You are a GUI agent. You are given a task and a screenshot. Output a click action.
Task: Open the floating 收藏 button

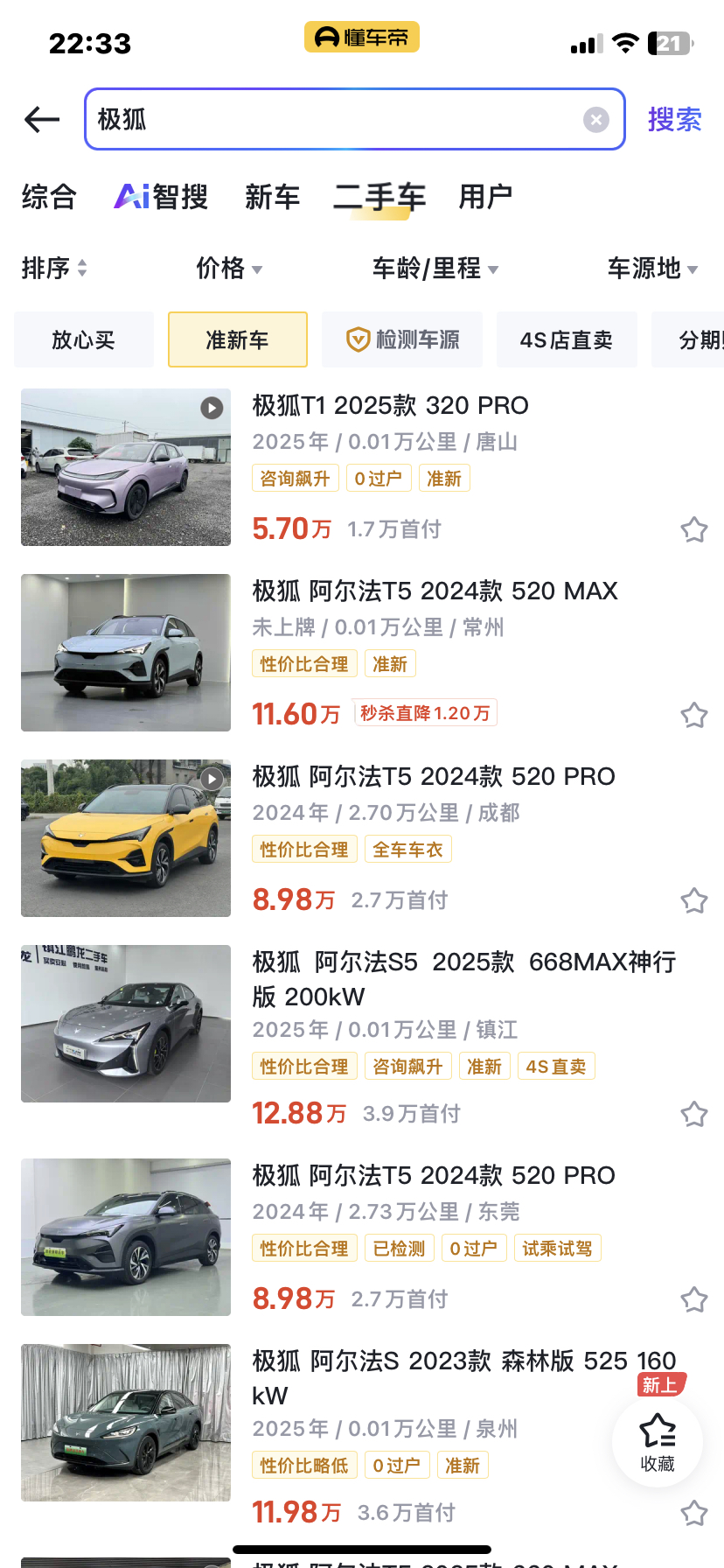click(658, 1441)
